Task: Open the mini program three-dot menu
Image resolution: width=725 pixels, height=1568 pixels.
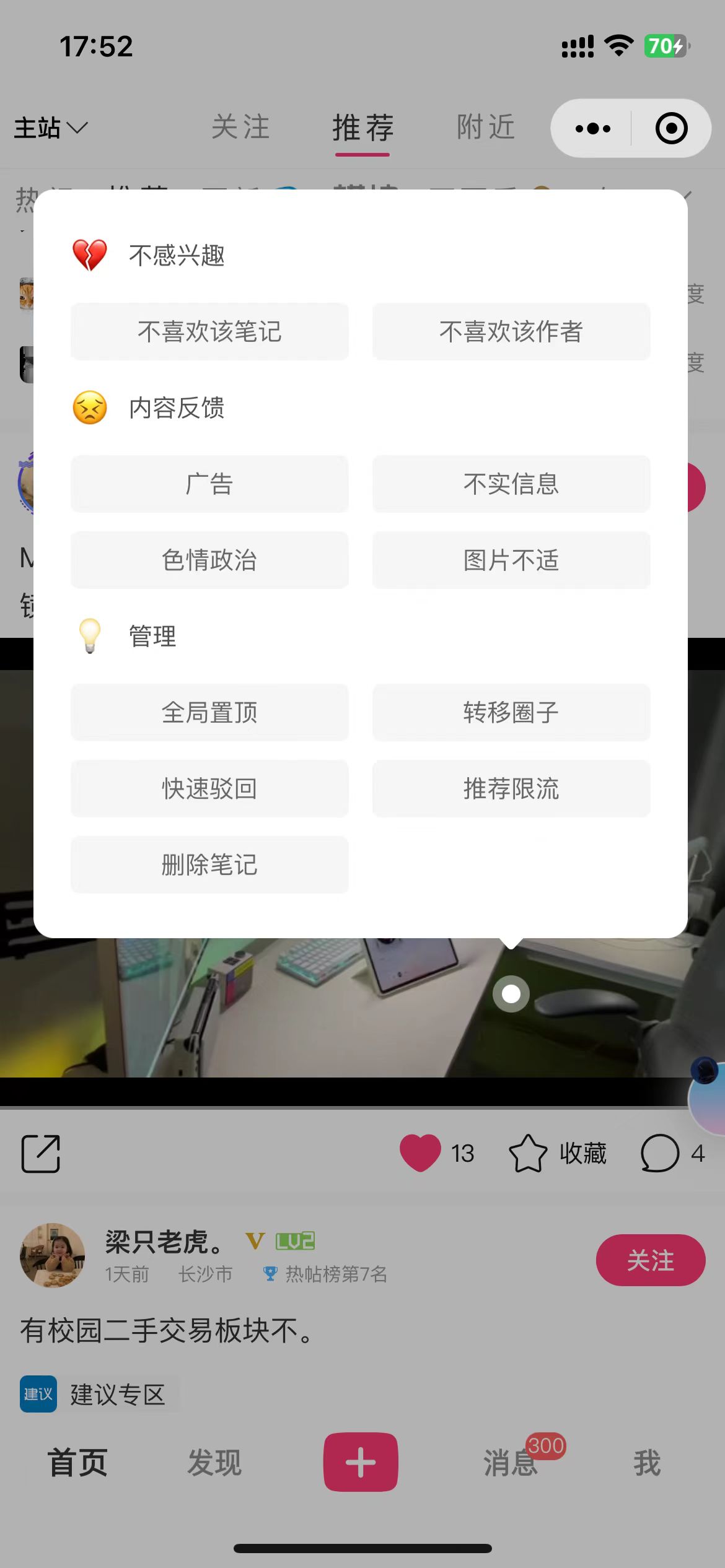Action: coord(592,129)
